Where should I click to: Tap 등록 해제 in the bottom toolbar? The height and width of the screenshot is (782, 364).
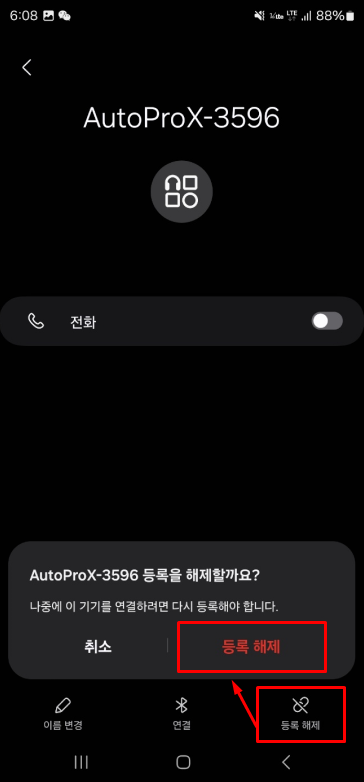point(300,715)
